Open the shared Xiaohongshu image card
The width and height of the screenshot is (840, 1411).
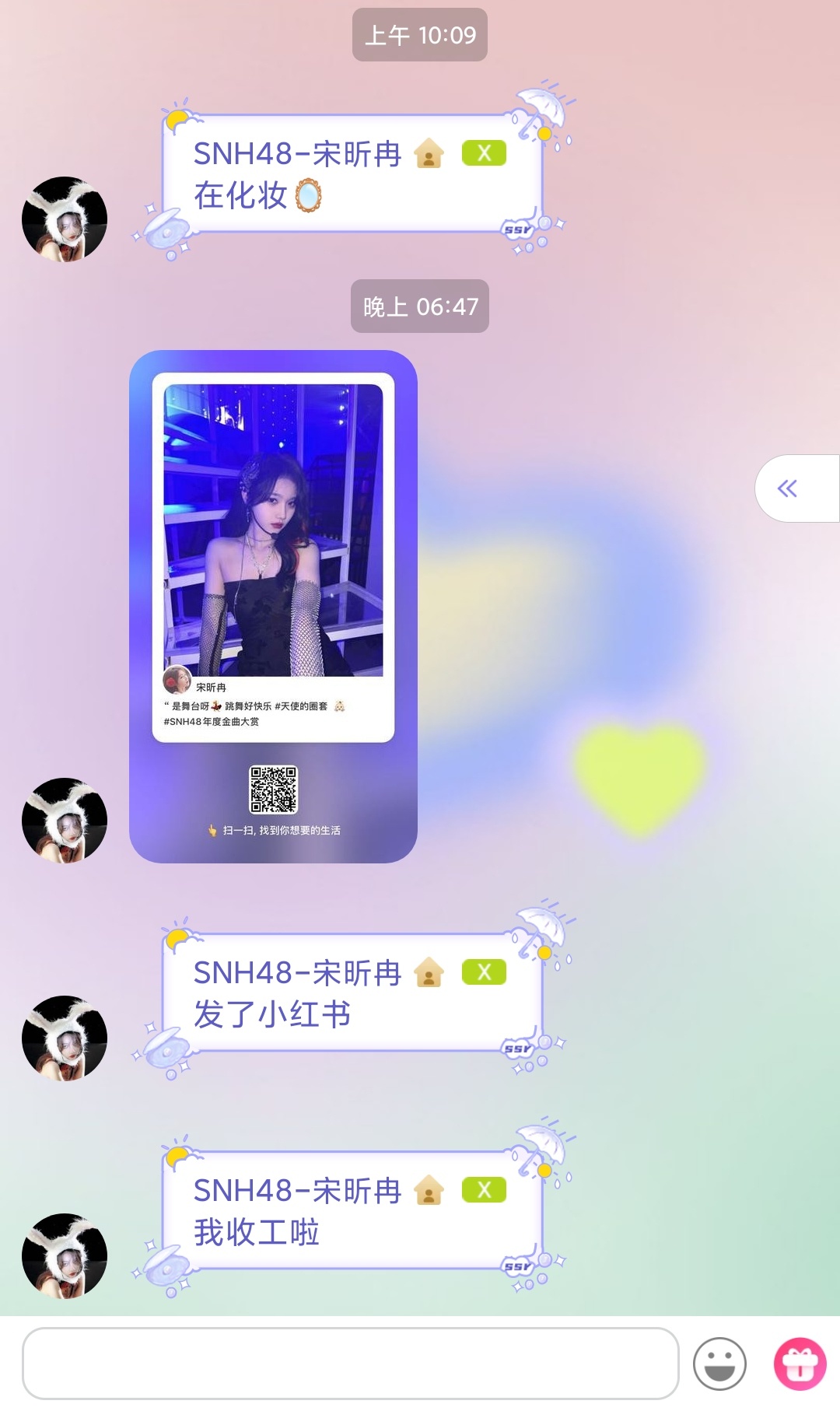coord(273,606)
